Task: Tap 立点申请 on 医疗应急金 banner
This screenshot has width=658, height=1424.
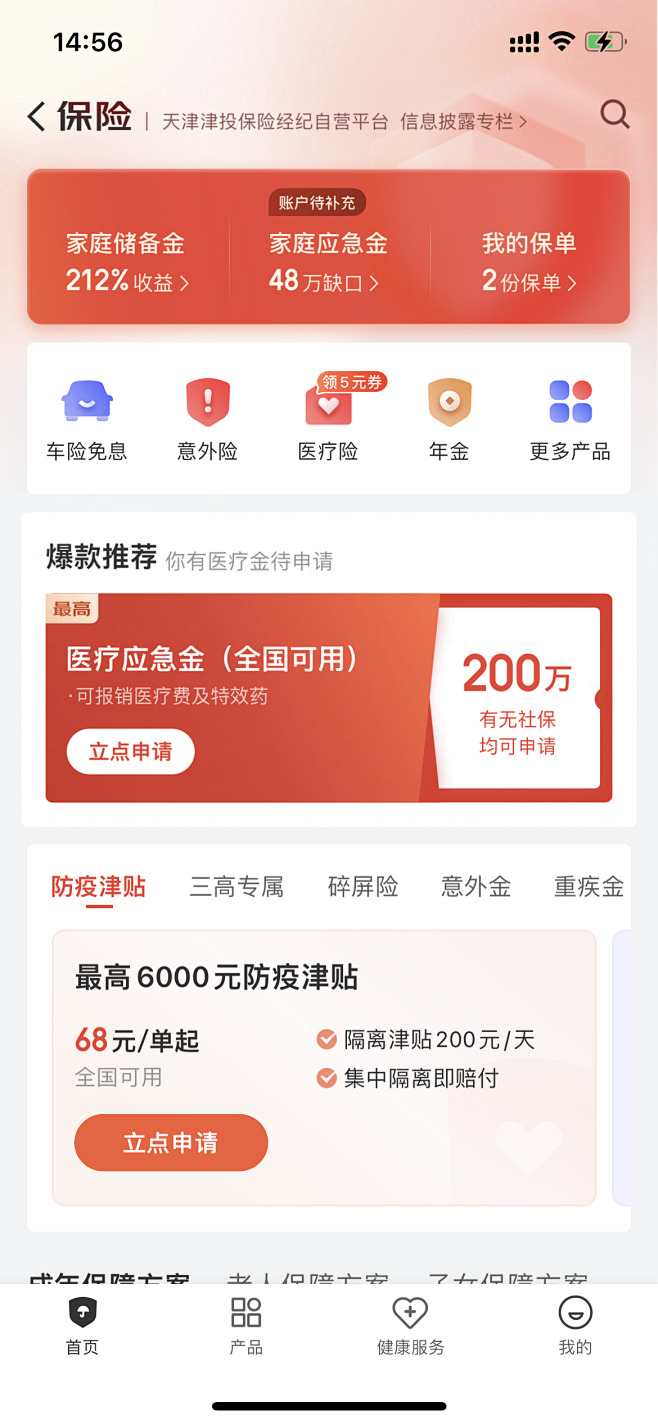Action: (x=130, y=752)
